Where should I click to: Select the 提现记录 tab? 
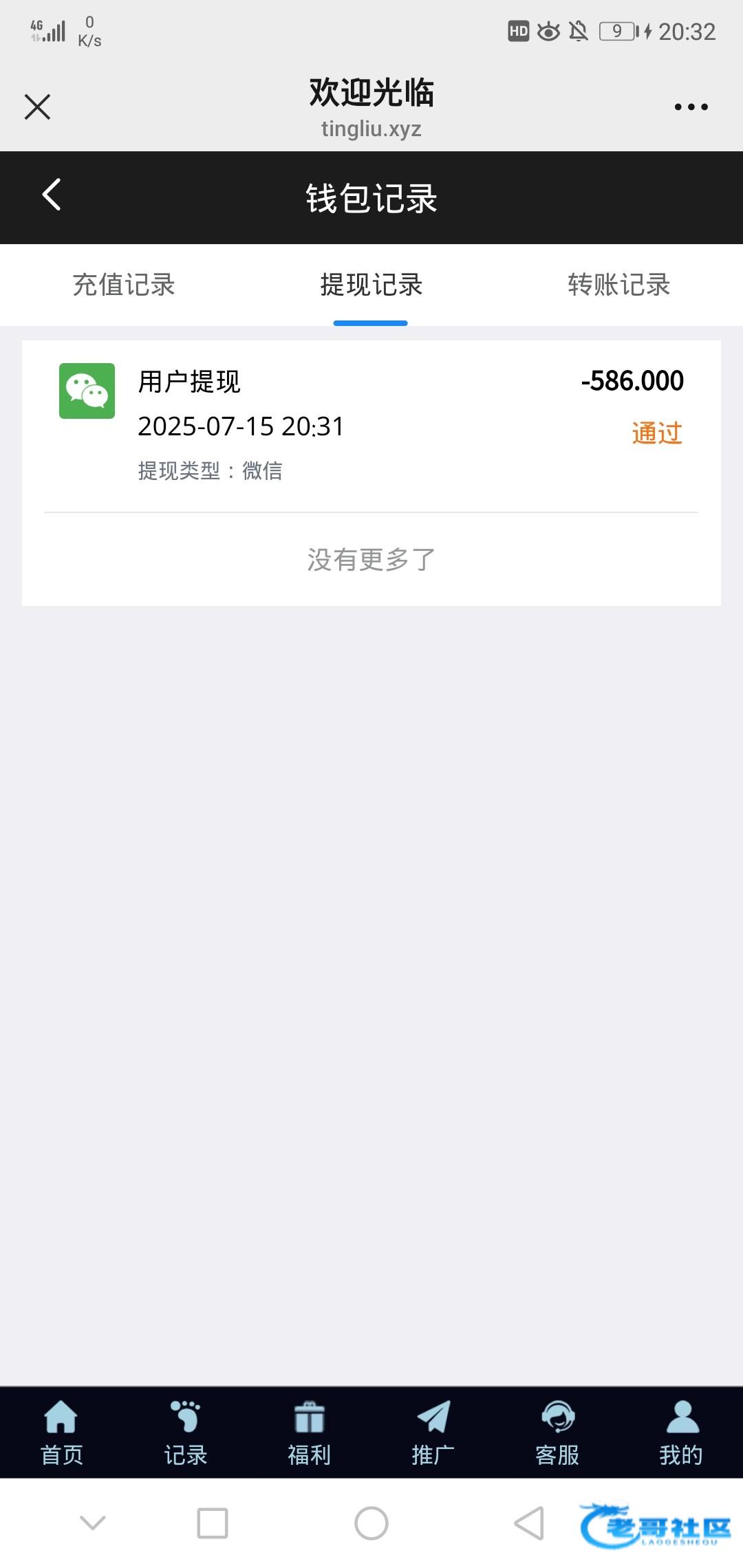pyautogui.click(x=371, y=285)
